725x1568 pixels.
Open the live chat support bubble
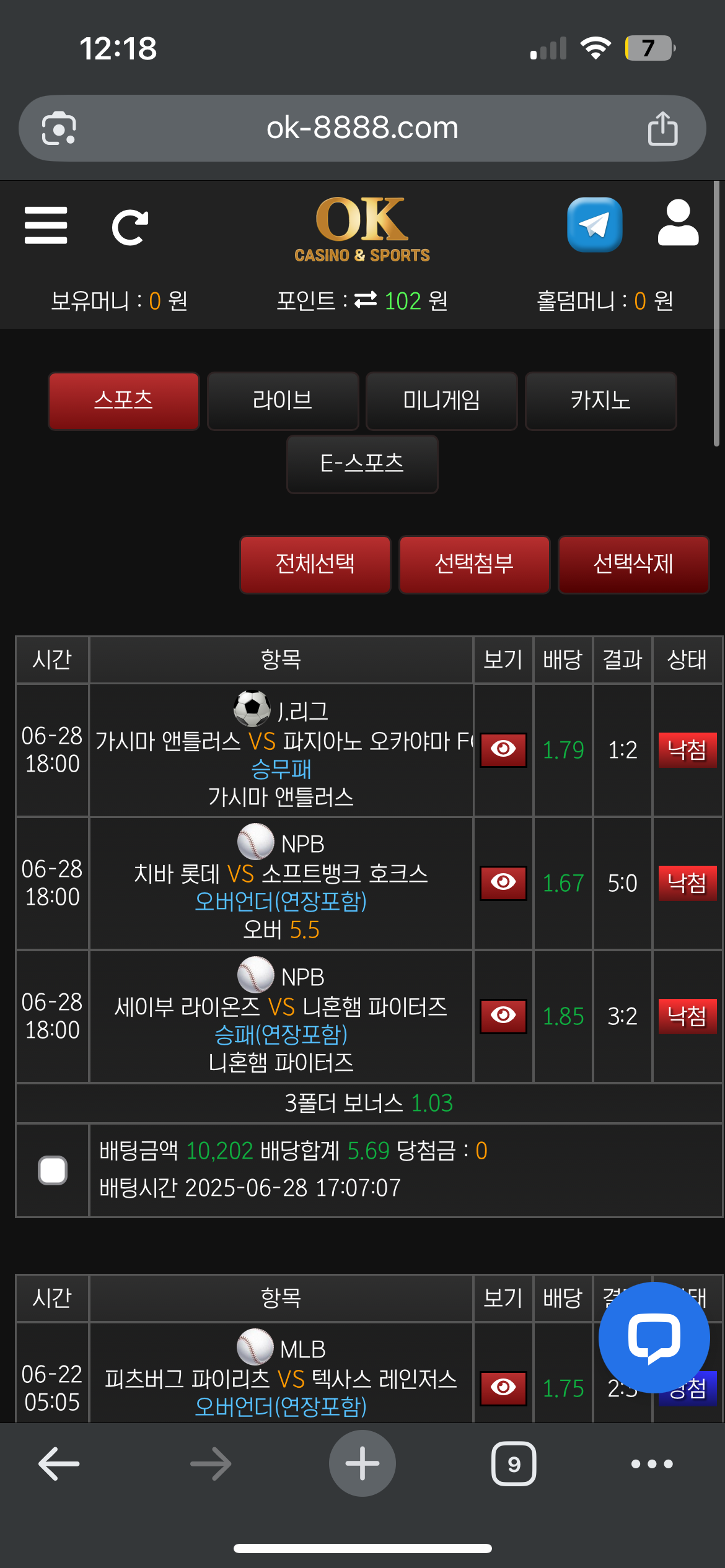point(654,1337)
